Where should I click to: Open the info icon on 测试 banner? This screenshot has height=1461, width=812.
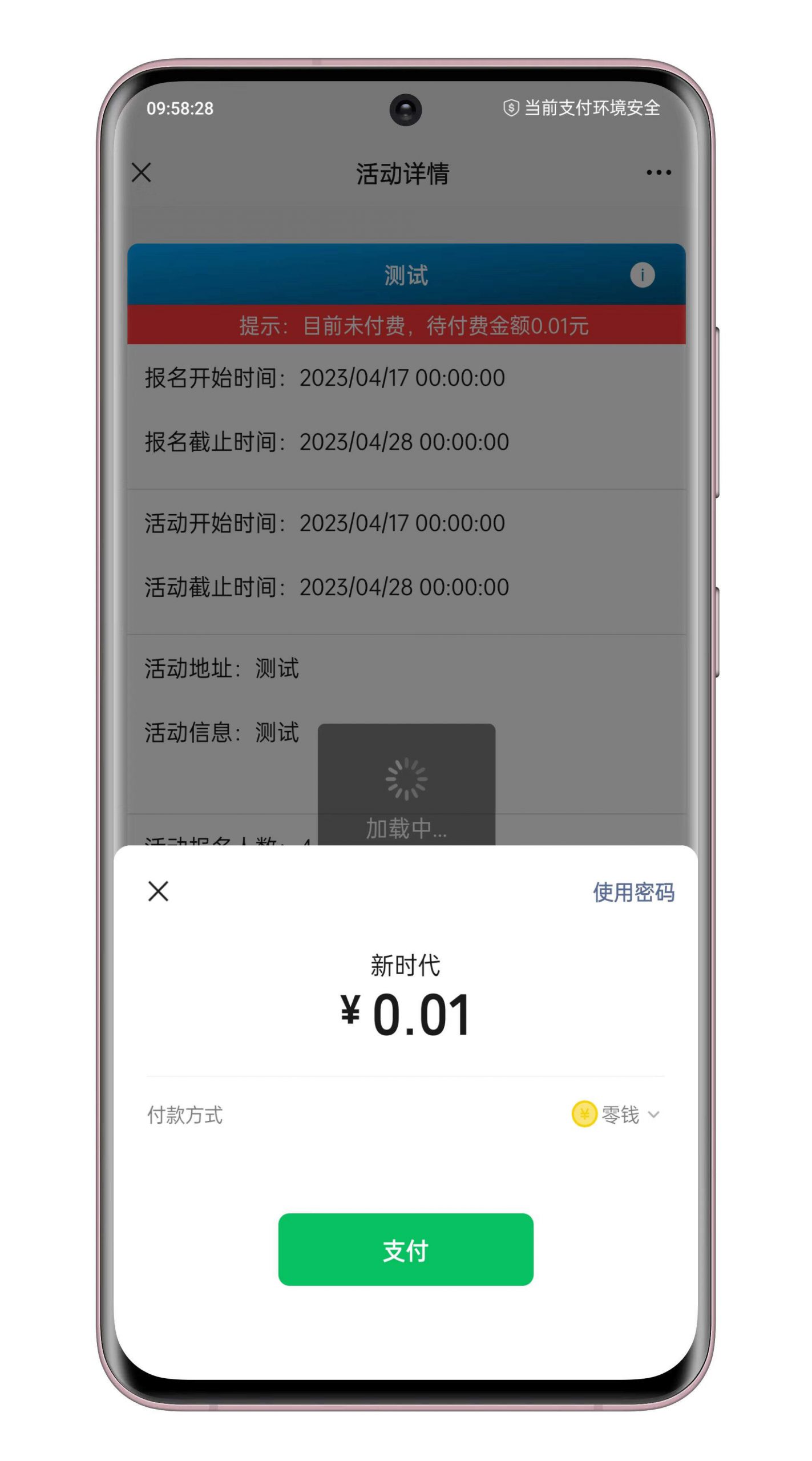642,275
